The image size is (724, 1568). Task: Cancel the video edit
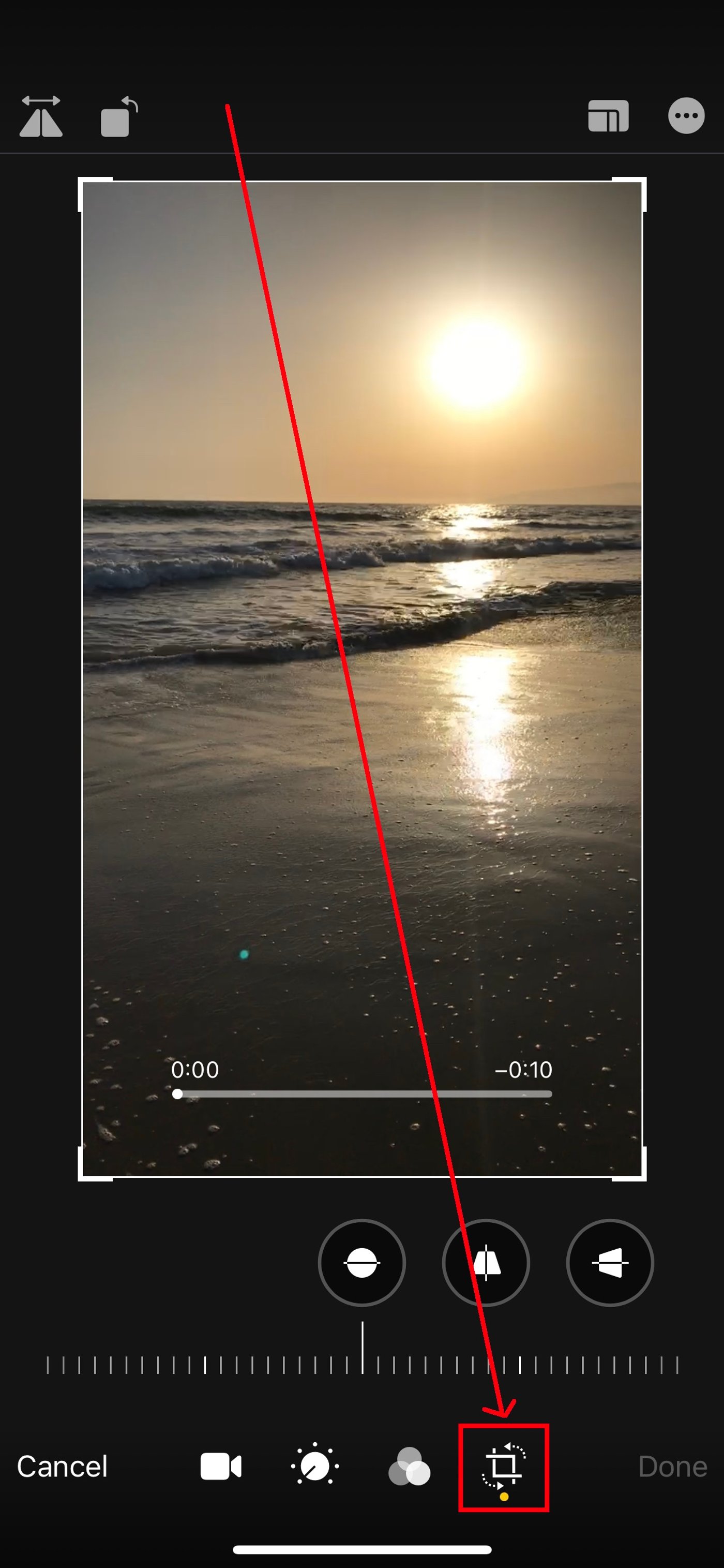[x=62, y=1467]
